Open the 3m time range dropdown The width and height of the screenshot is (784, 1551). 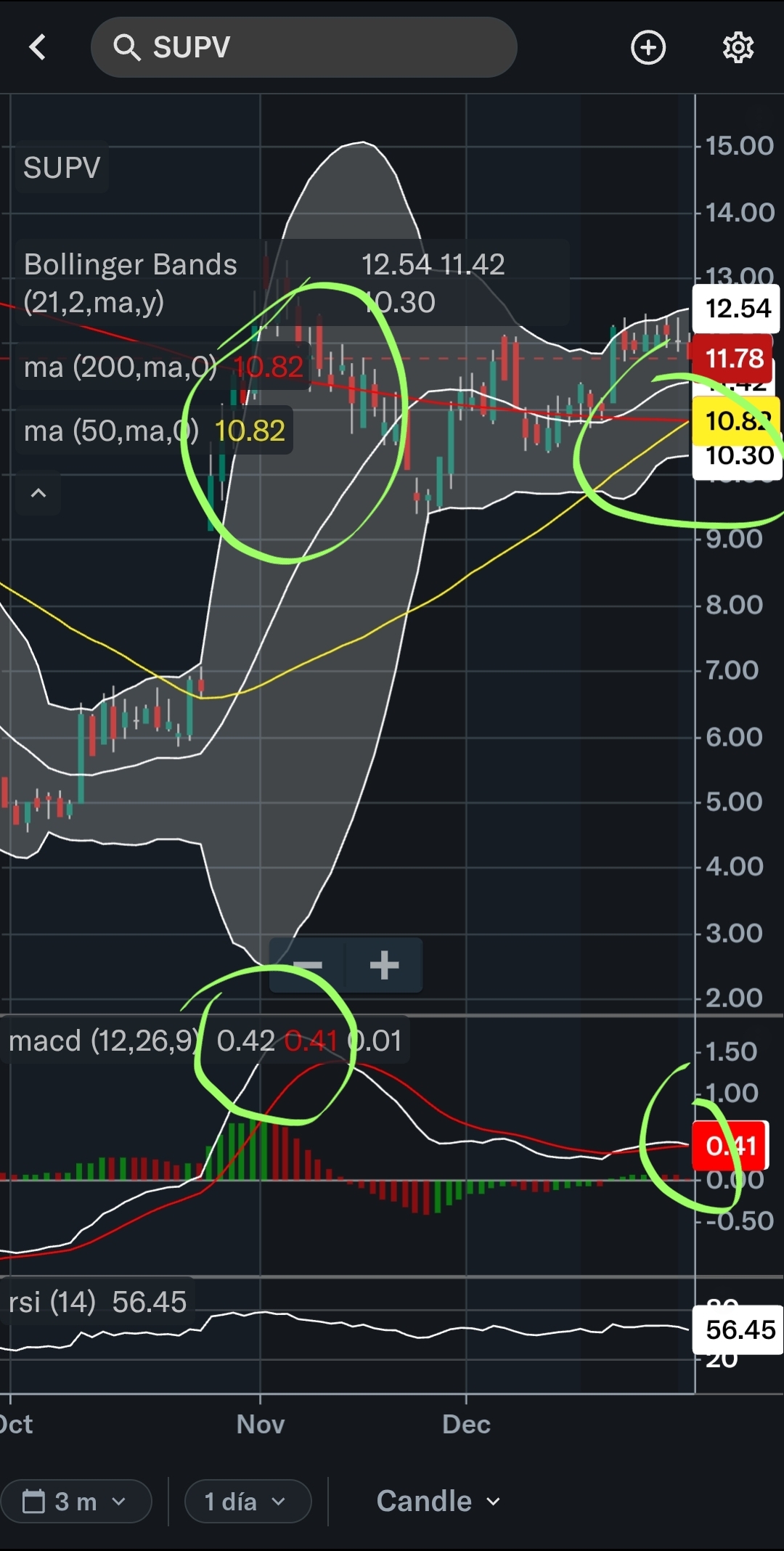point(76,1501)
